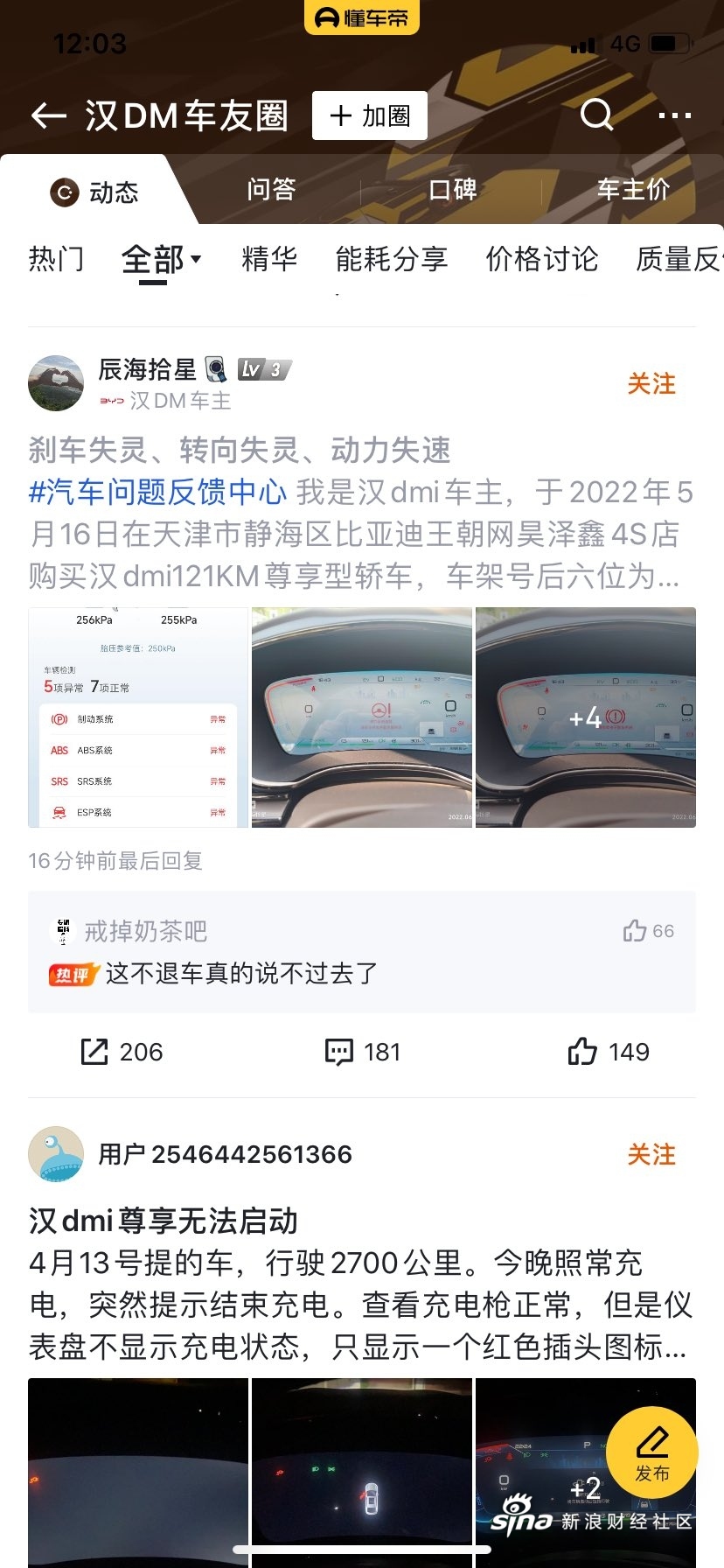Screen dimensions: 724x1568
Task: Open search in the car circle
Action: click(x=597, y=115)
